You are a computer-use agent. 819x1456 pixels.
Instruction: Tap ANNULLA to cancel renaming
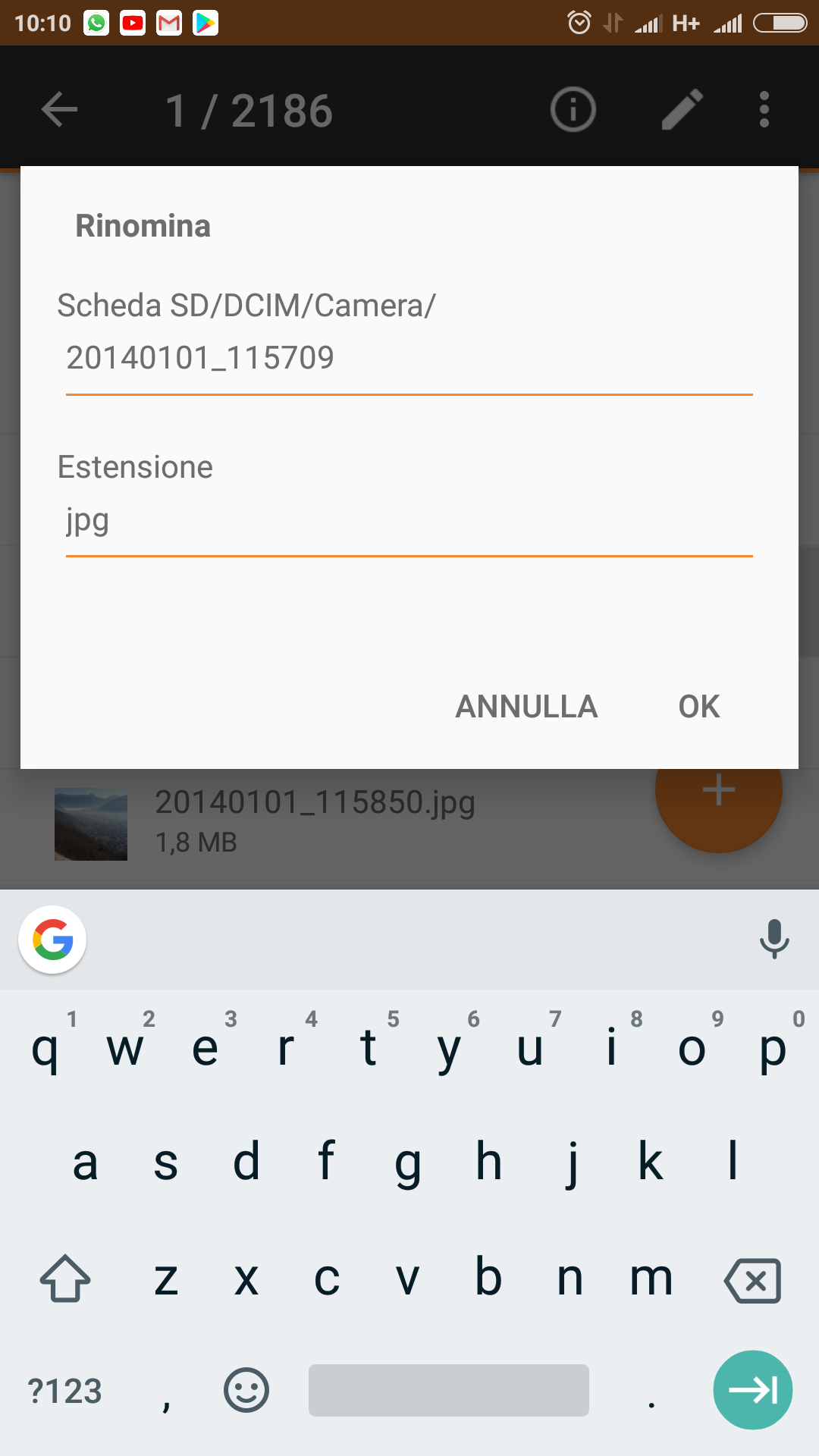[x=526, y=706]
